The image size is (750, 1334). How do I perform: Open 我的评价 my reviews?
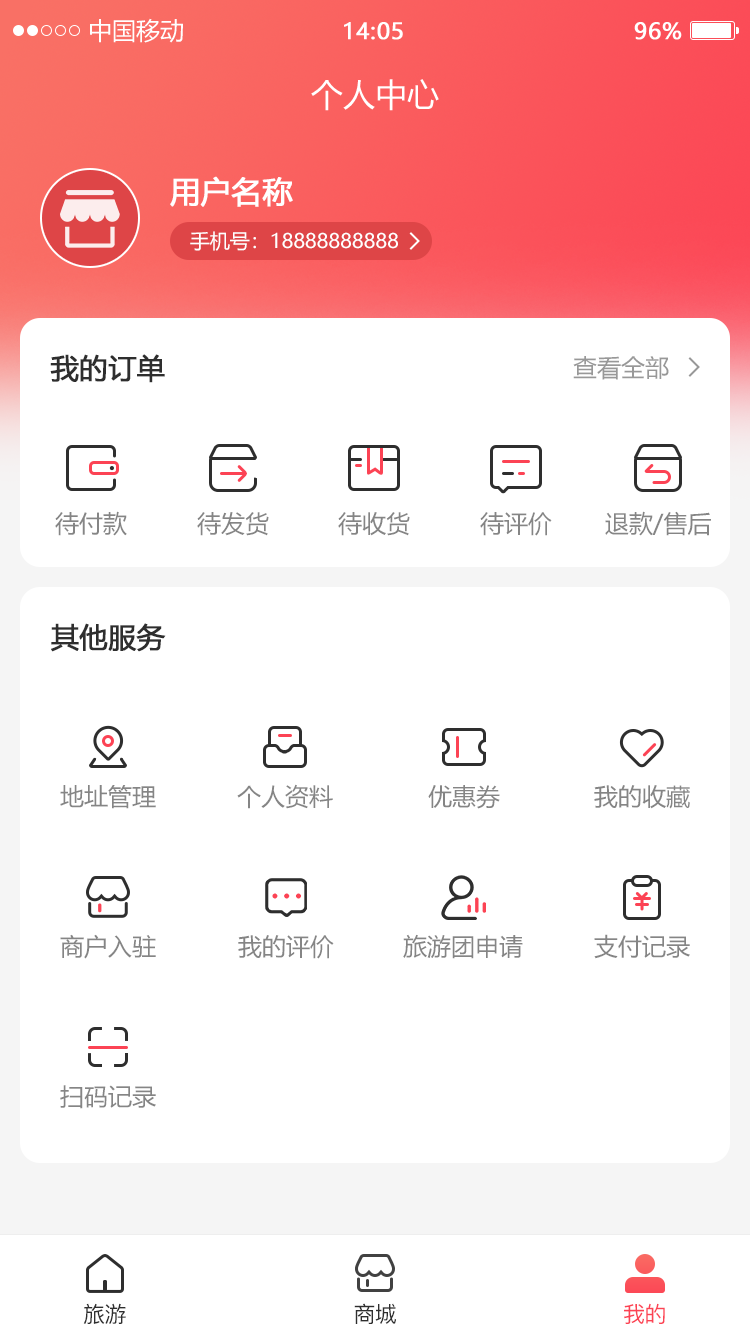tap(285, 917)
